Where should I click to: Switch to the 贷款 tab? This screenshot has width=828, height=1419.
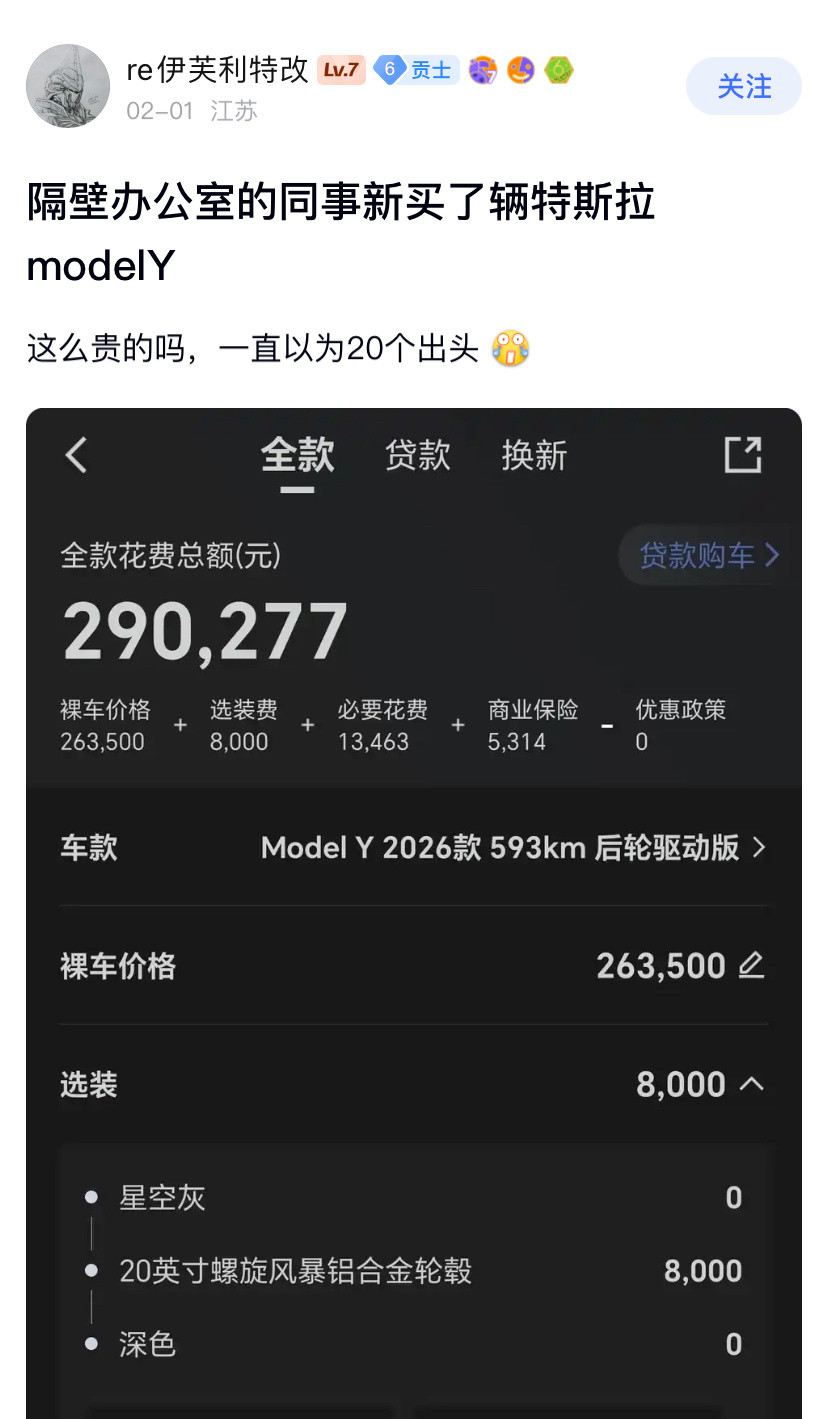click(x=418, y=455)
